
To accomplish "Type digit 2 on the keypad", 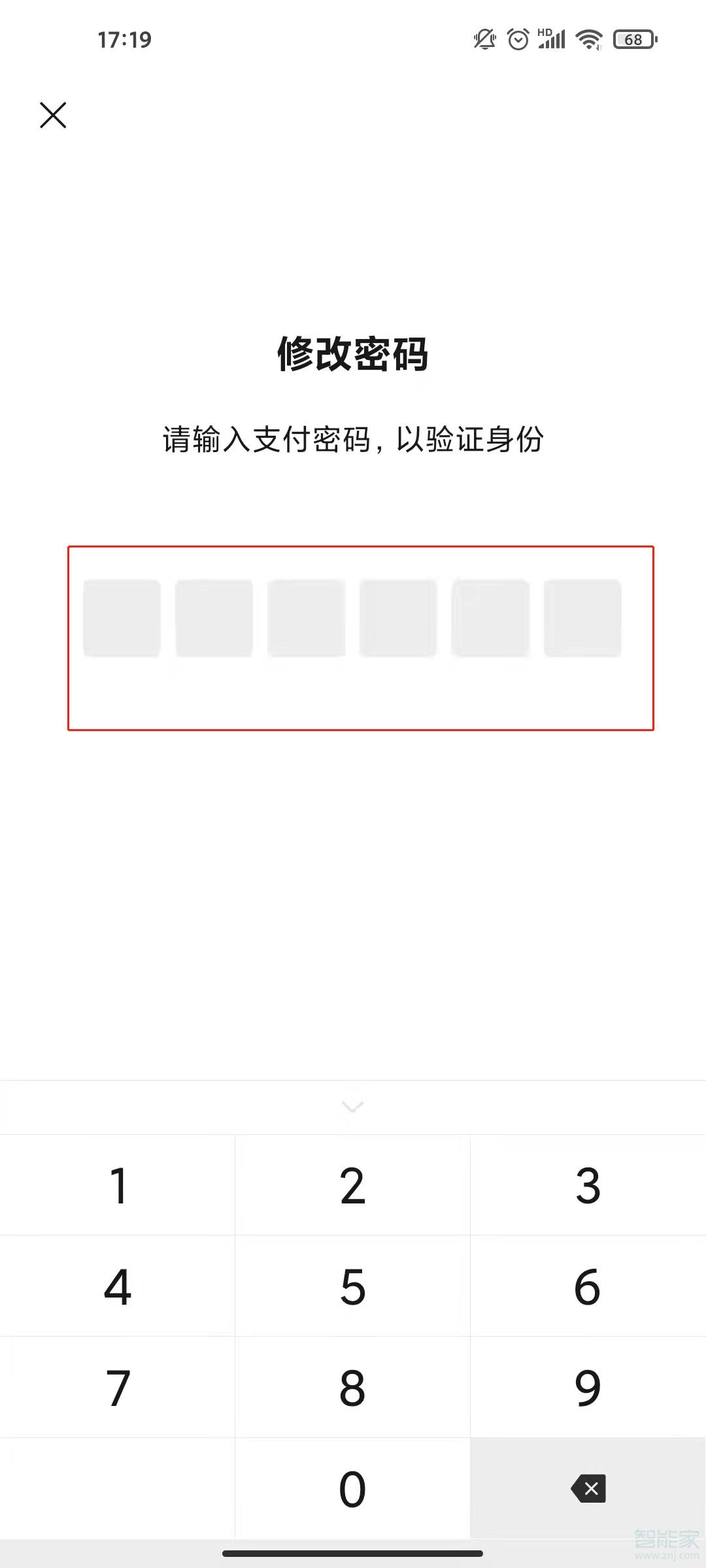I will coord(352,1186).
